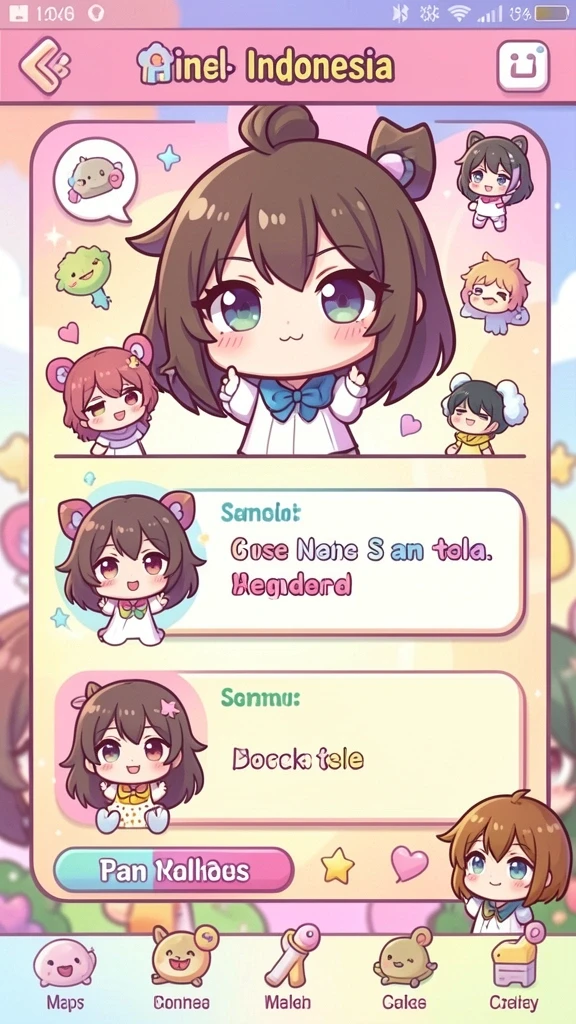The image size is (576, 1024).
Task: Tap the yellow star icon
Action: pyautogui.click(x=338, y=867)
